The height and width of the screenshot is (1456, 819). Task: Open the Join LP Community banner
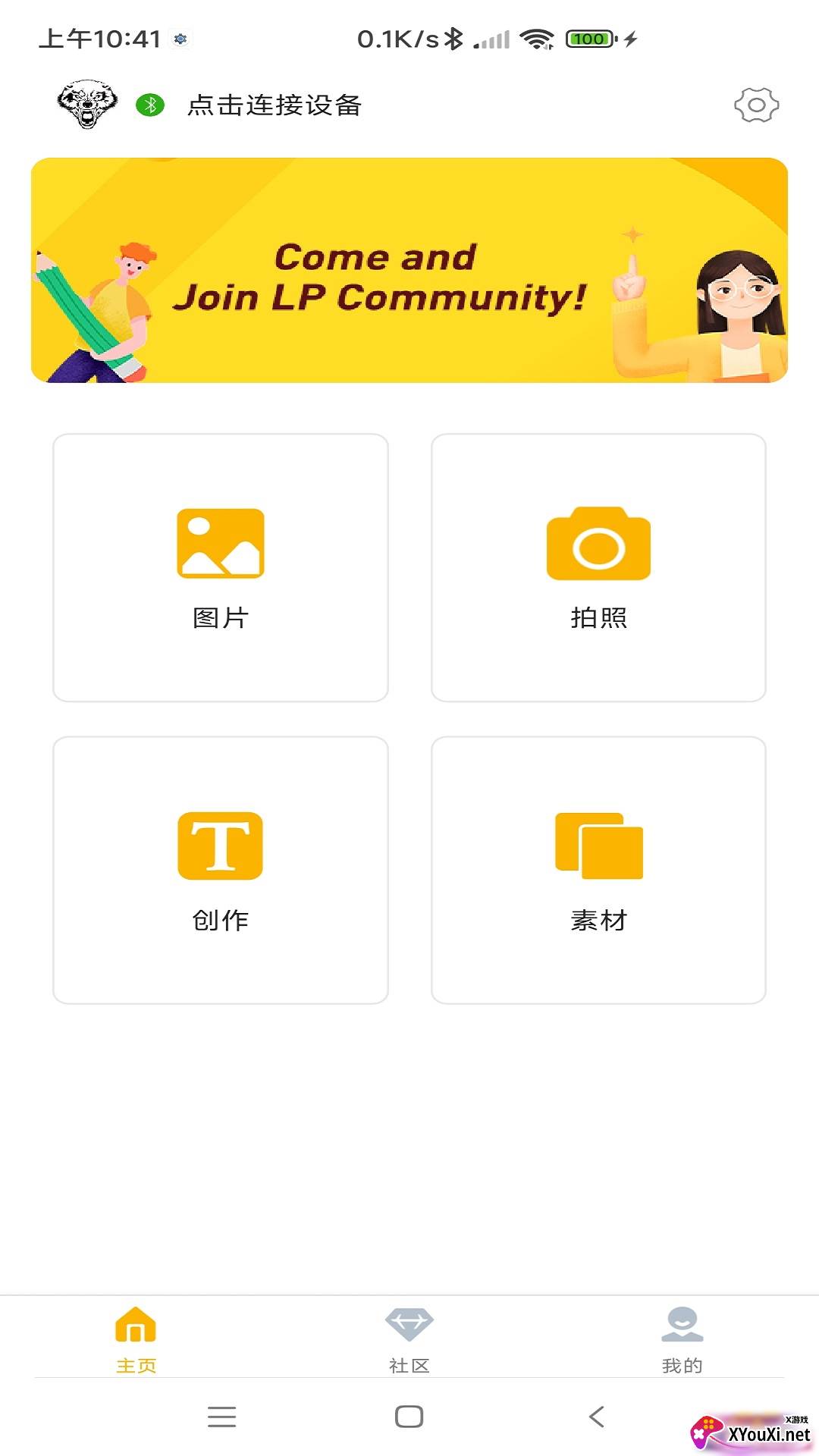tap(409, 270)
